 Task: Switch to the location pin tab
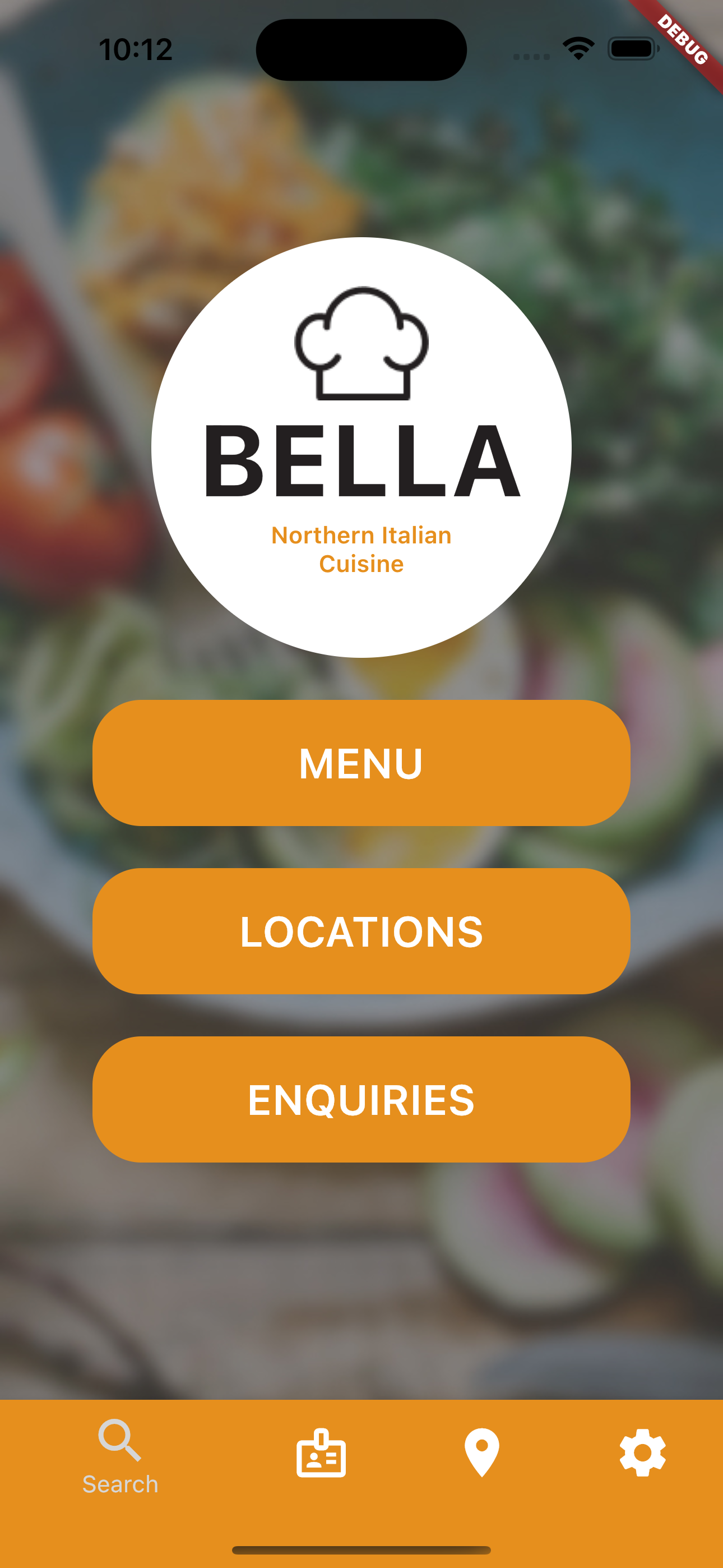(x=482, y=1452)
